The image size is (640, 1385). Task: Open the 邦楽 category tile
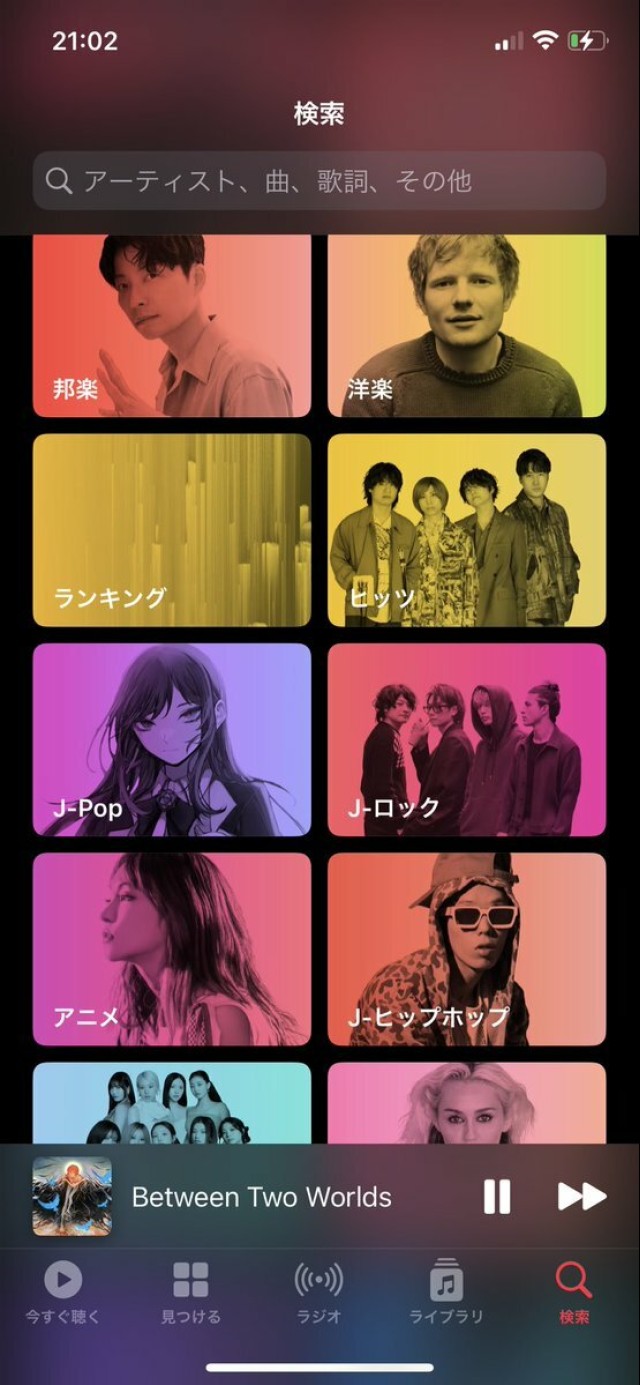click(172, 326)
